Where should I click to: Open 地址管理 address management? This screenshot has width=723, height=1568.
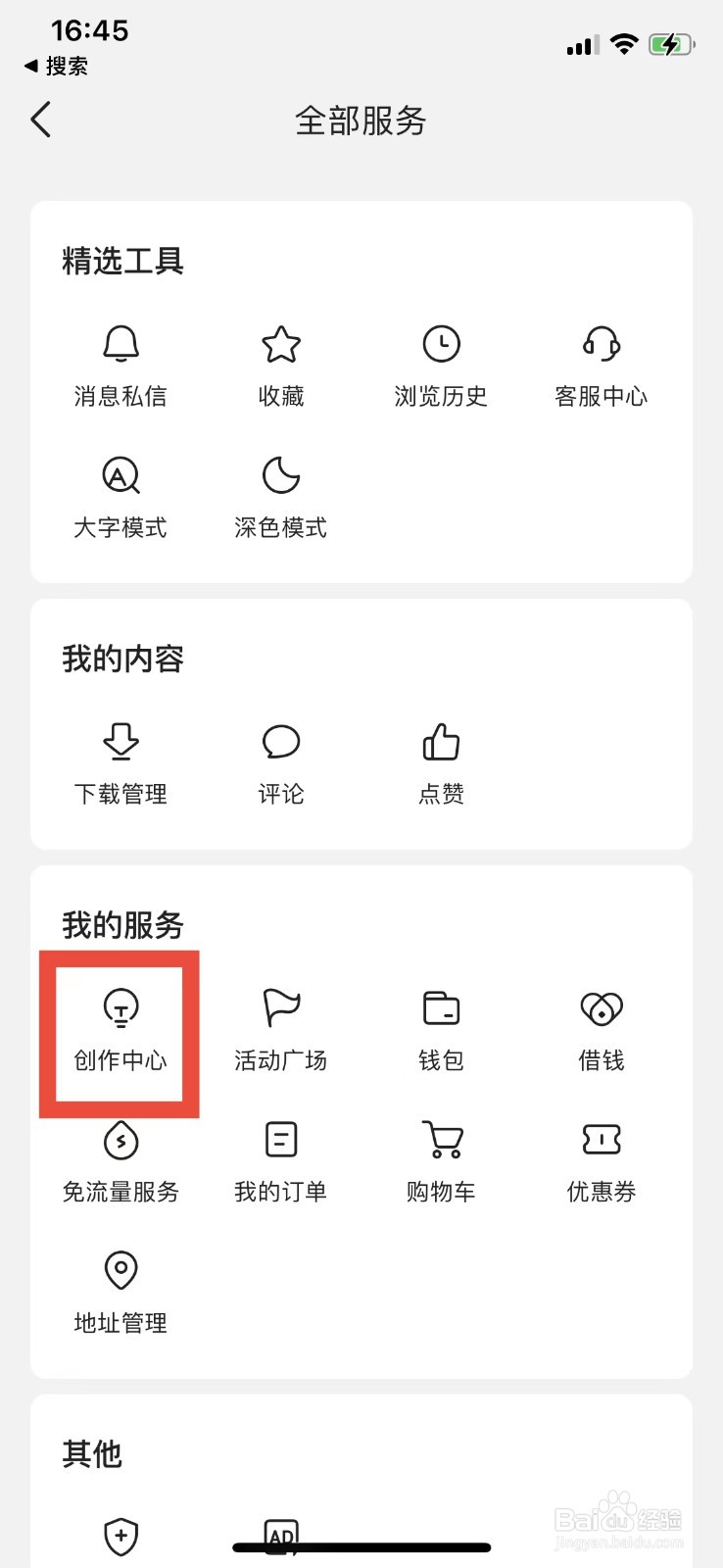(x=120, y=1294)
